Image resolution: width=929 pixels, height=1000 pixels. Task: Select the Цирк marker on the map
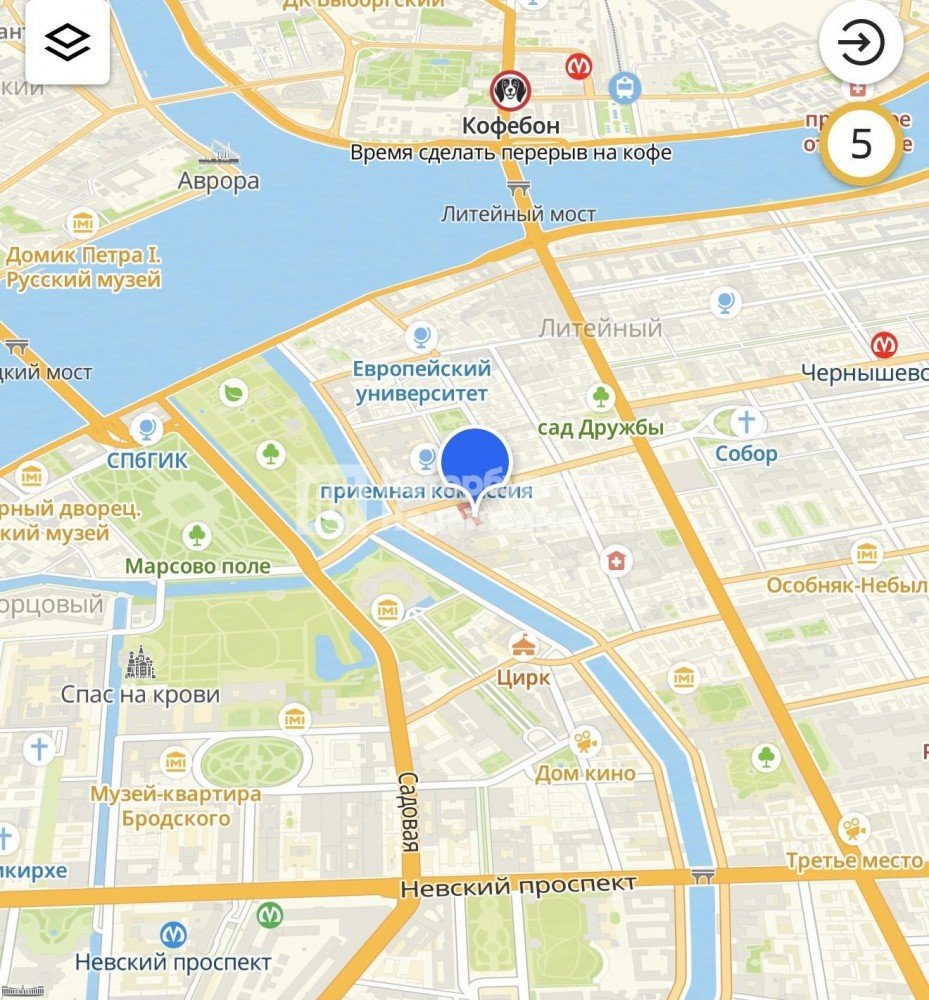click(523, 646)
